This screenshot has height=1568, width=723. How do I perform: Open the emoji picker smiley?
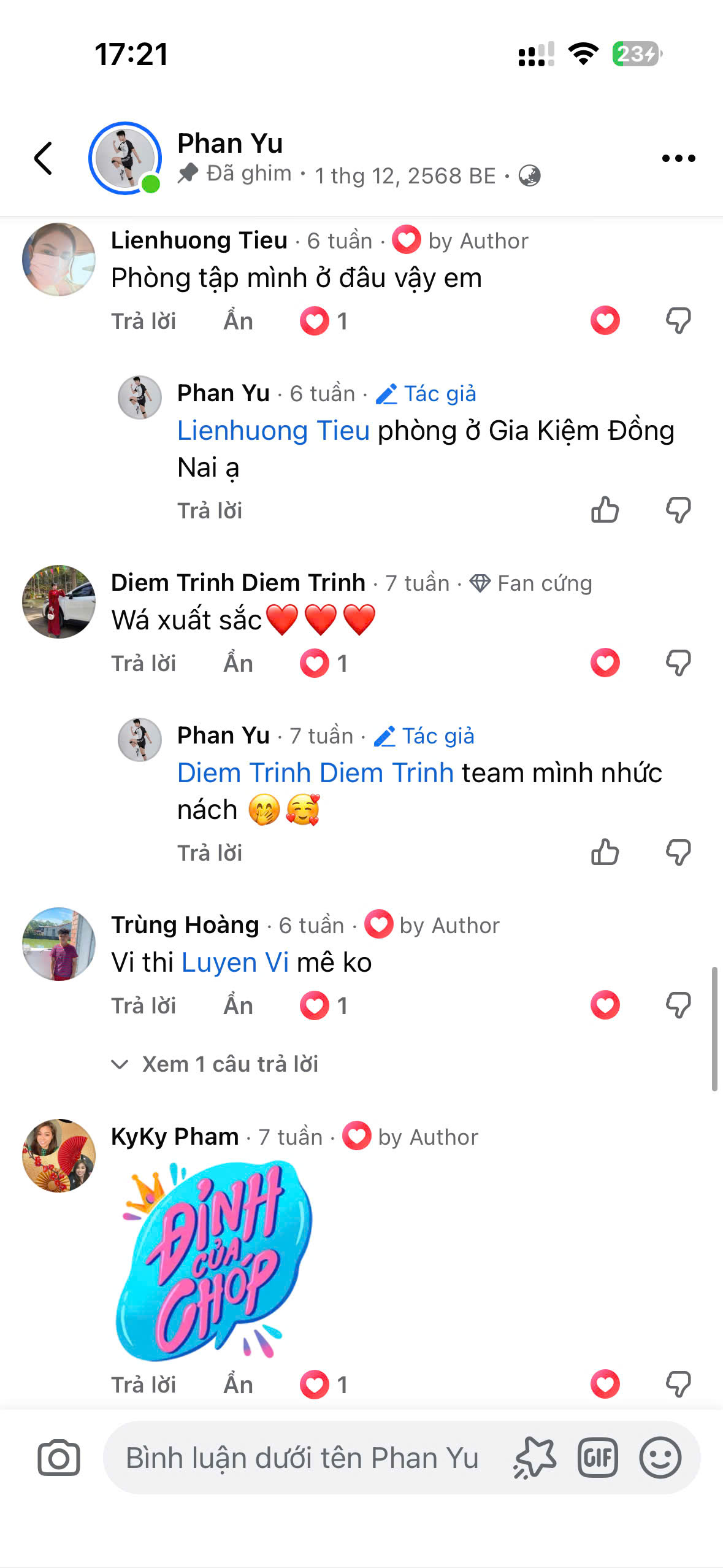(660, 1458)
